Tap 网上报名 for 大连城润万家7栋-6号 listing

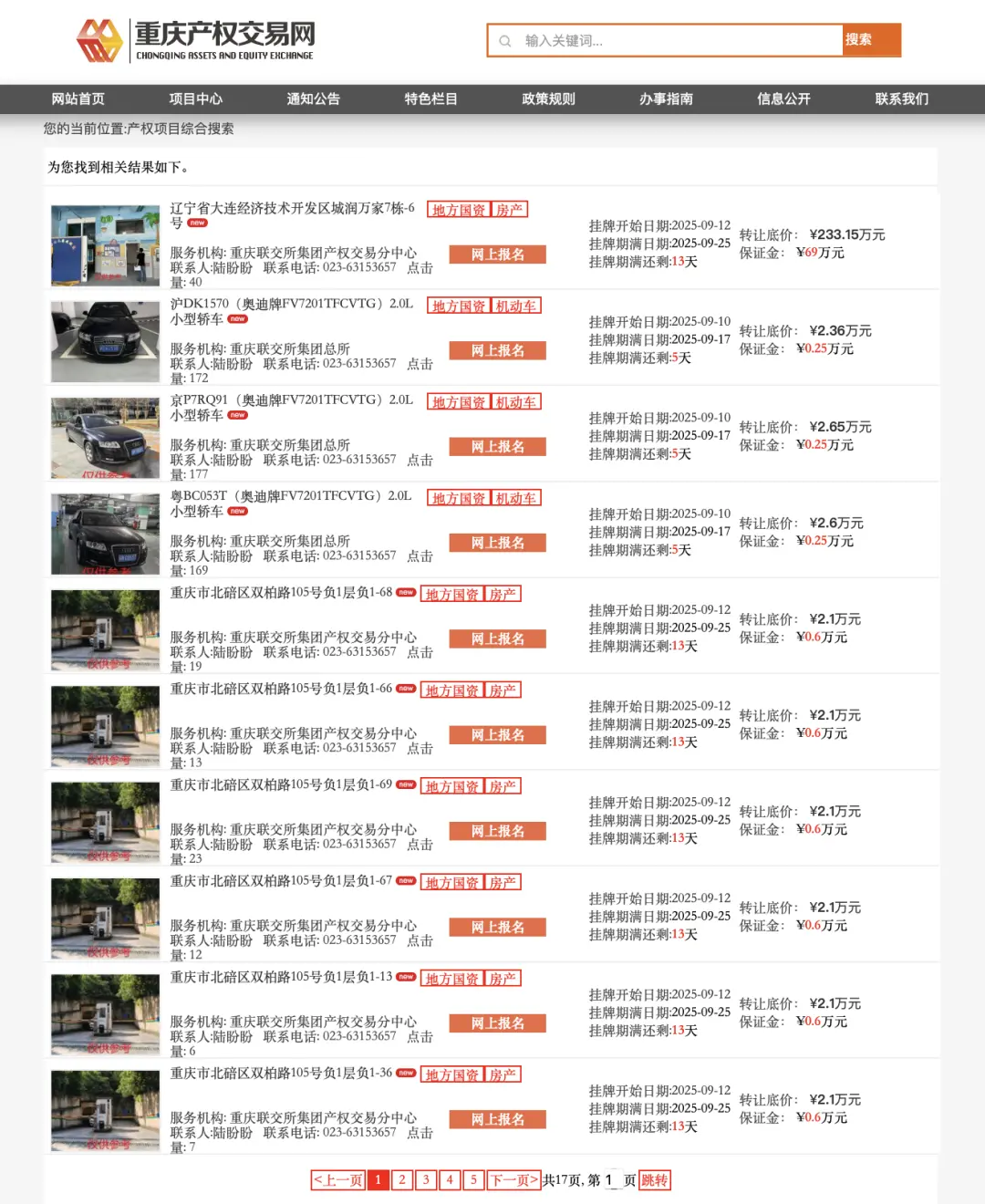(497, 254)
